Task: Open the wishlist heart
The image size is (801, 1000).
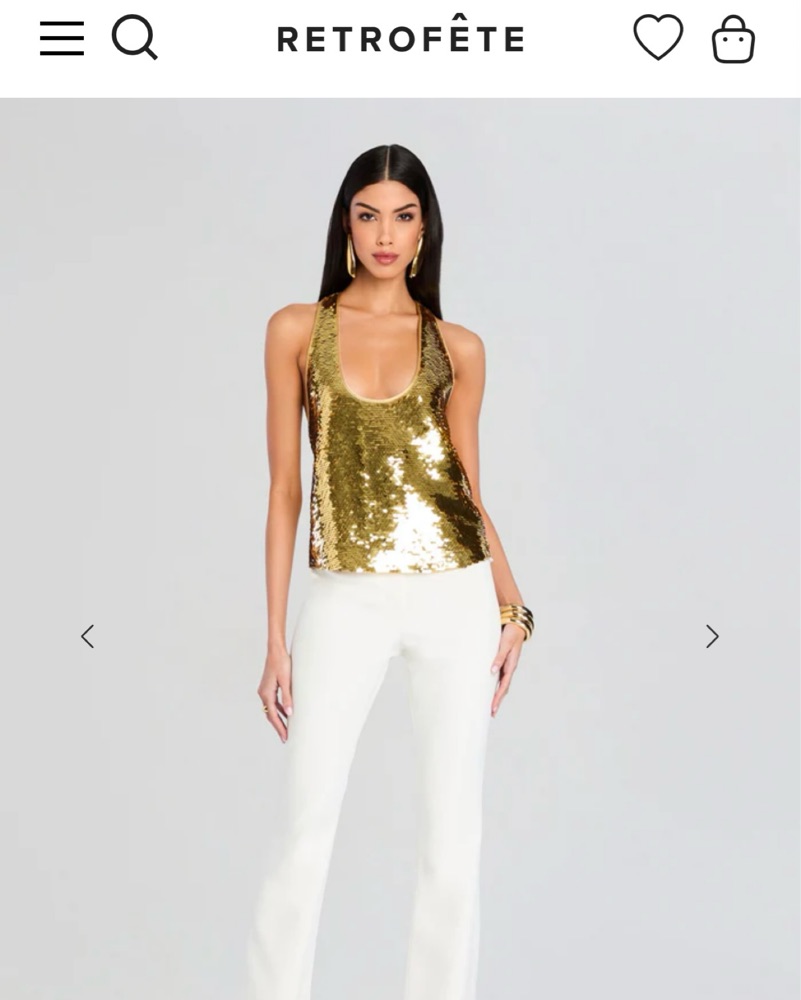Action: pos(658,38)
